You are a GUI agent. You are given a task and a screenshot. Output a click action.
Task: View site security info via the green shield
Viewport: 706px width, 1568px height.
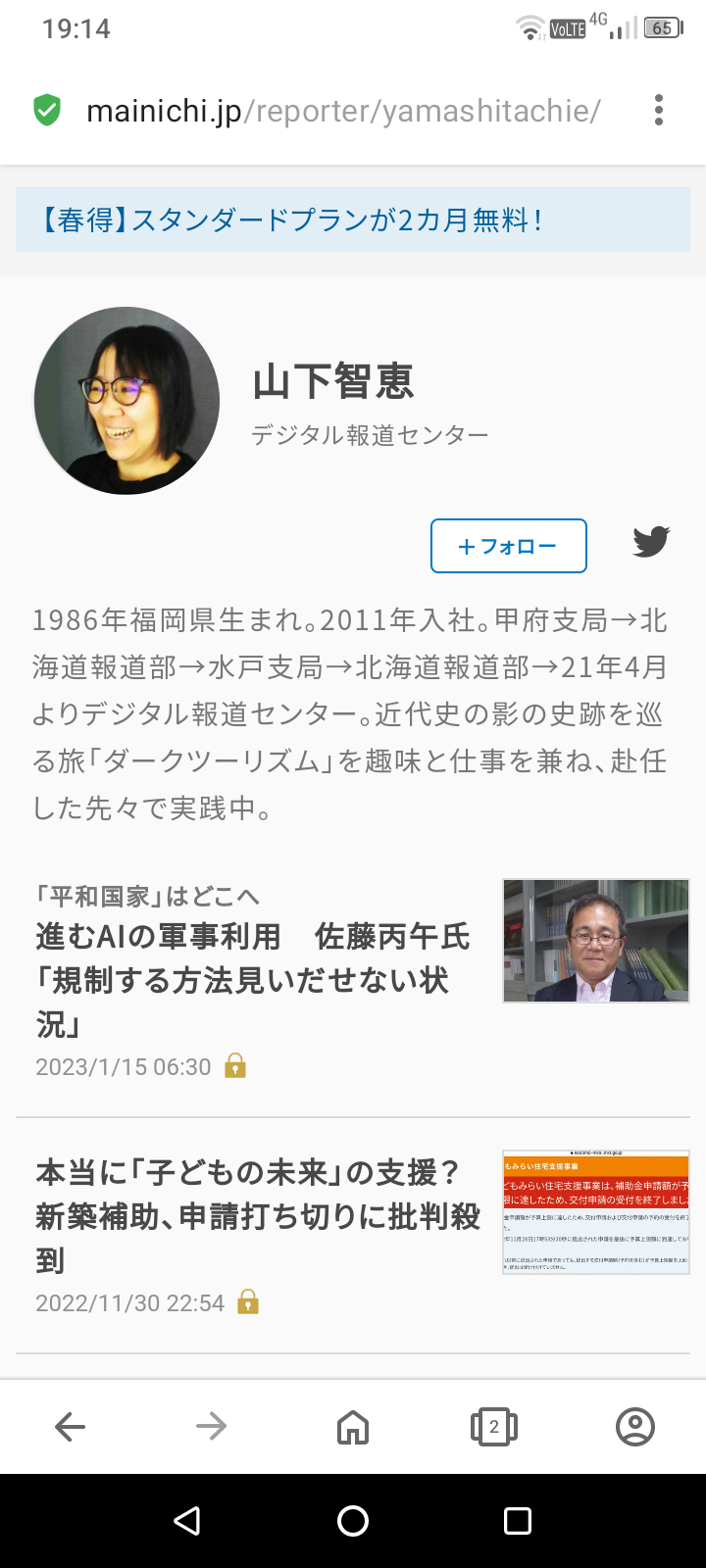46,111
